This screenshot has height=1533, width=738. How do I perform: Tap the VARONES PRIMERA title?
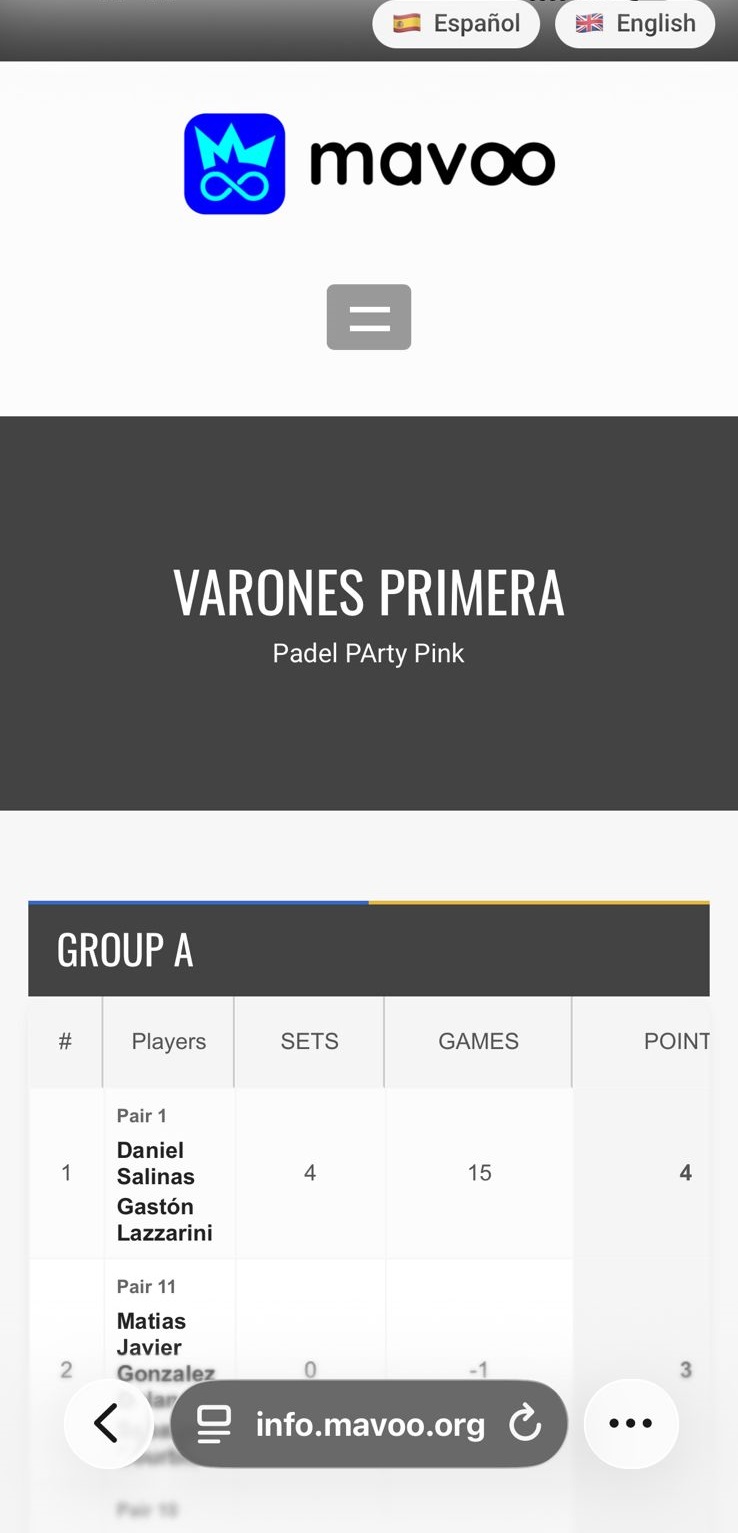tap(369, 592)
